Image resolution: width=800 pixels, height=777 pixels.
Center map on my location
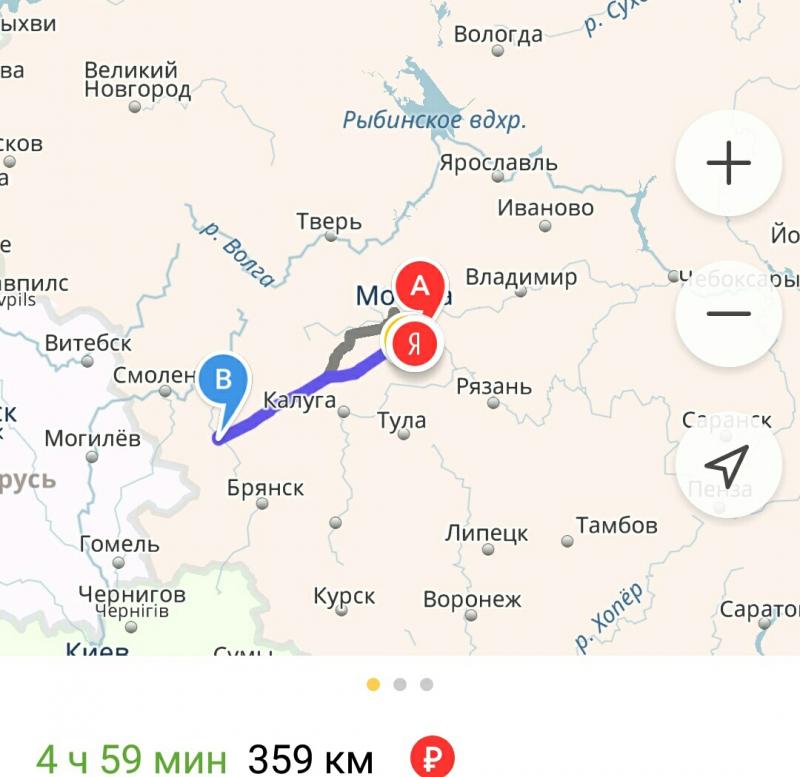728,464
